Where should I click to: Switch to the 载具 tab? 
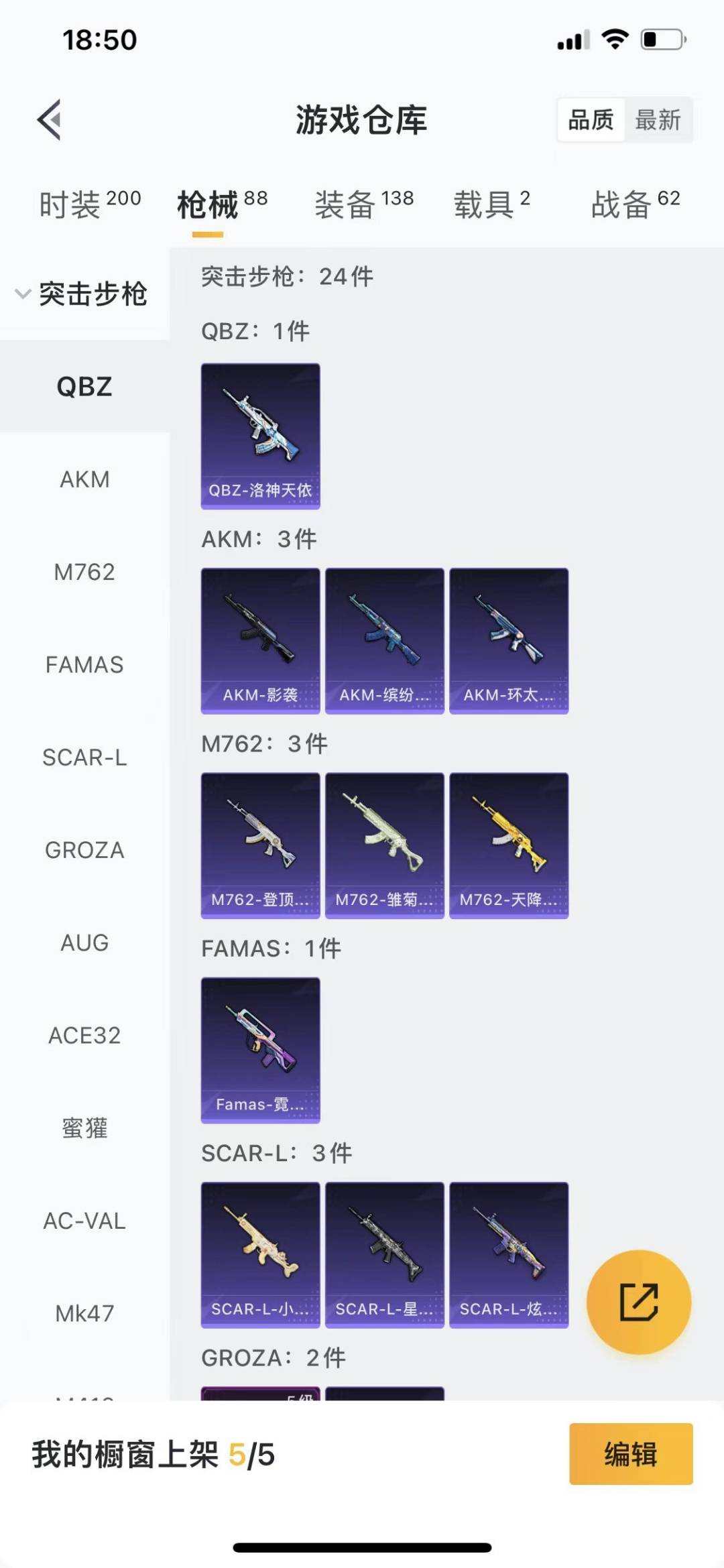[491, 204]
